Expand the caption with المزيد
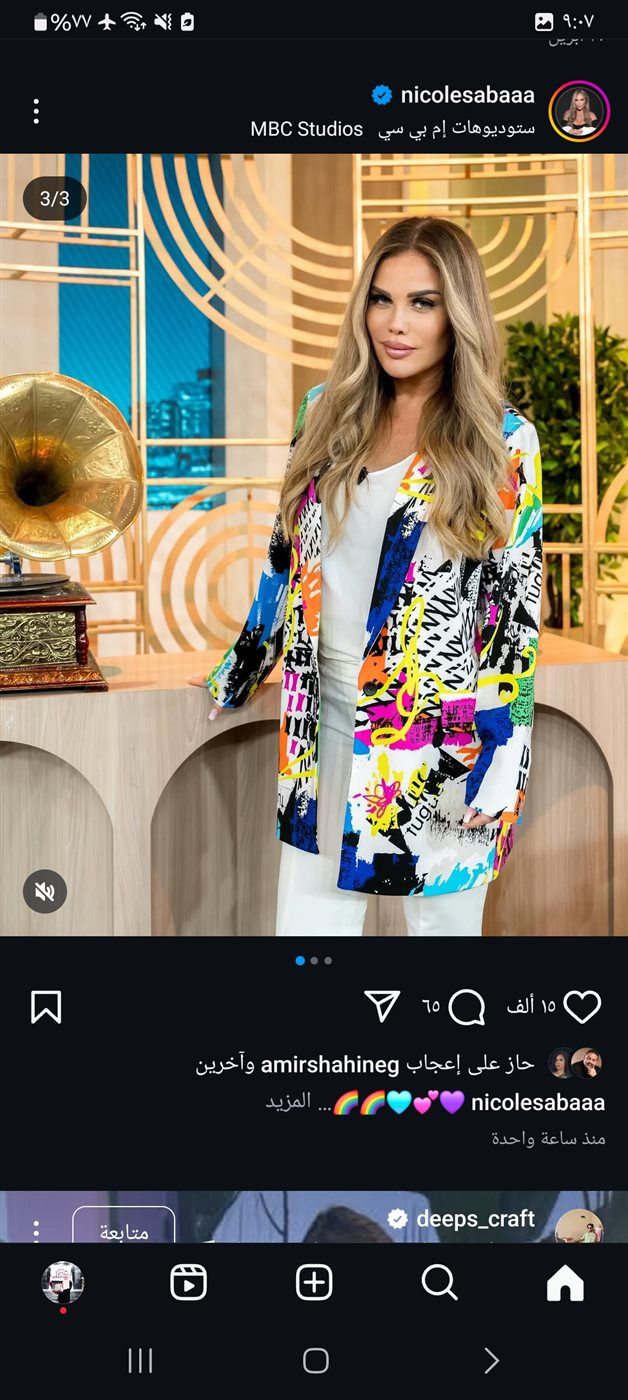 [288, 1101]
